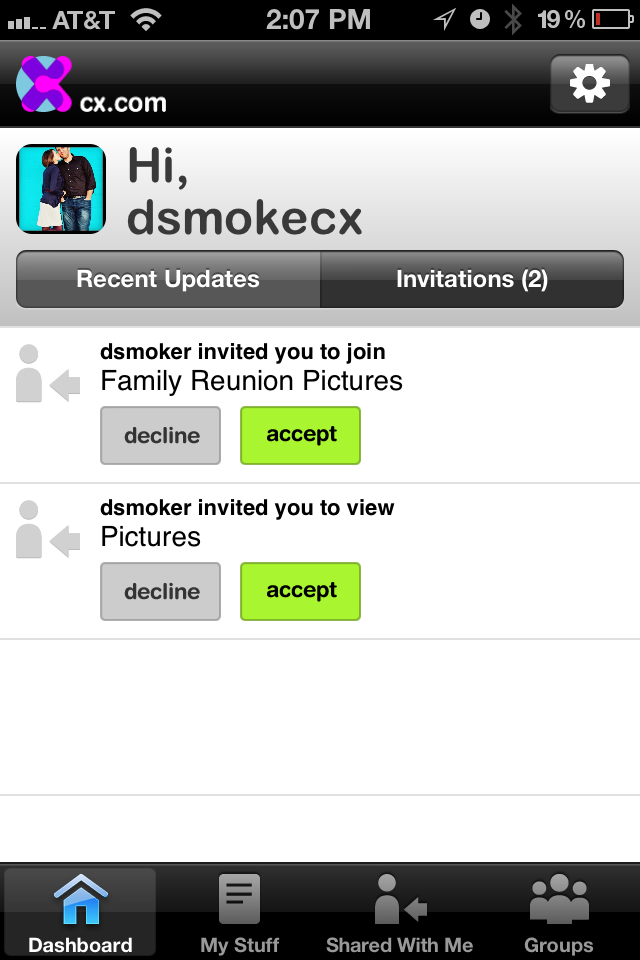640x960 pixels.
Task: Tap the dsmokecx profile picture
Action: tap(61, 189)
